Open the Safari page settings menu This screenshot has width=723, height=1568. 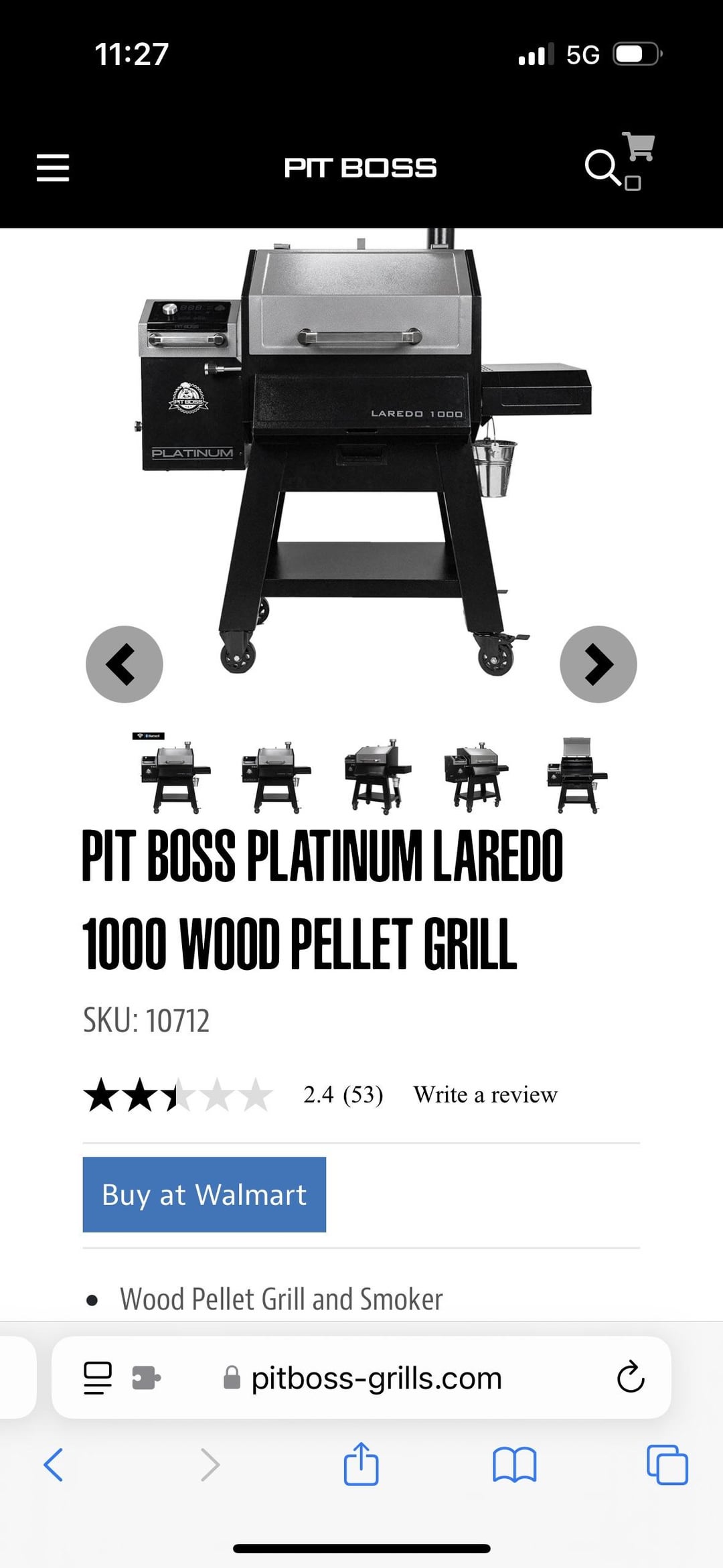pos(98,1378)
